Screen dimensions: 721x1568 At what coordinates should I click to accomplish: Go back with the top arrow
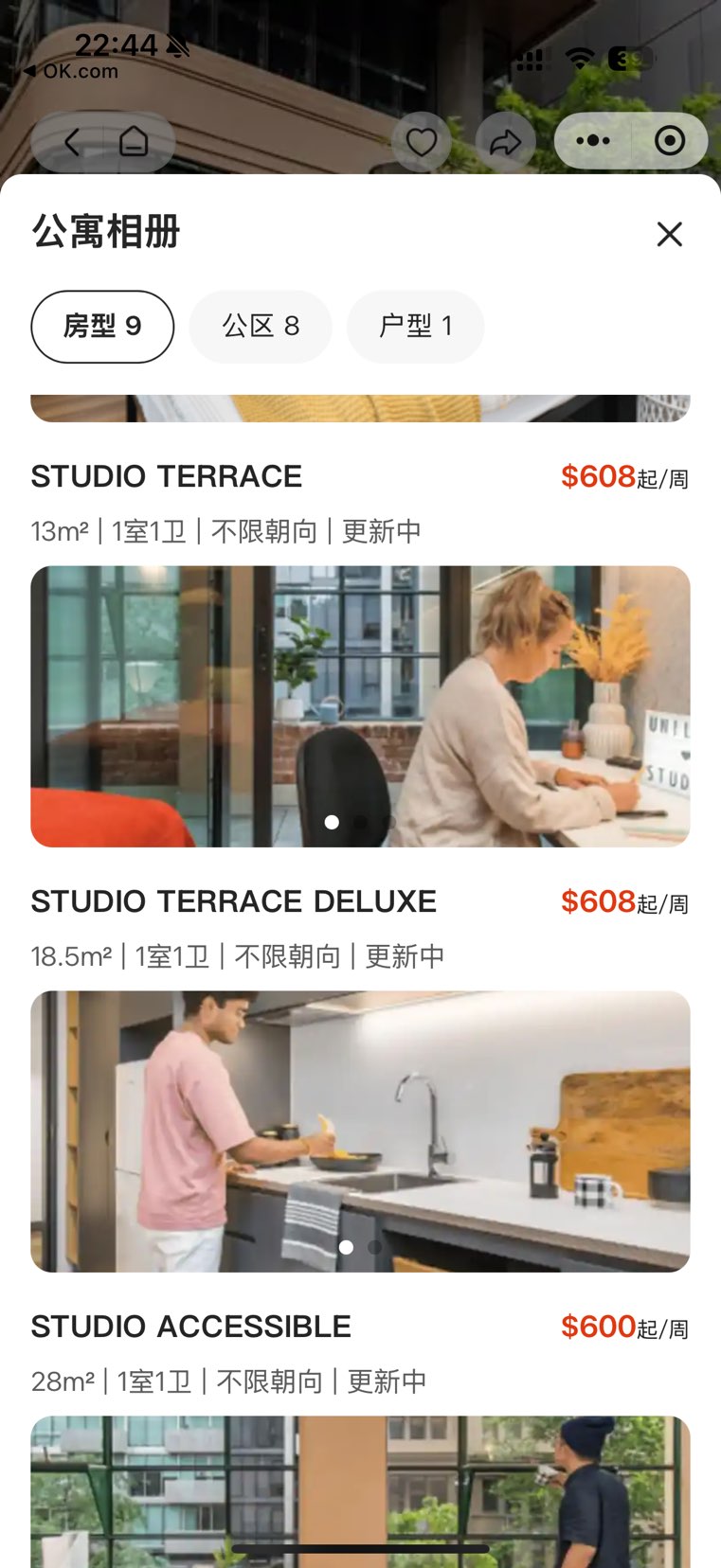click(72, 142)
